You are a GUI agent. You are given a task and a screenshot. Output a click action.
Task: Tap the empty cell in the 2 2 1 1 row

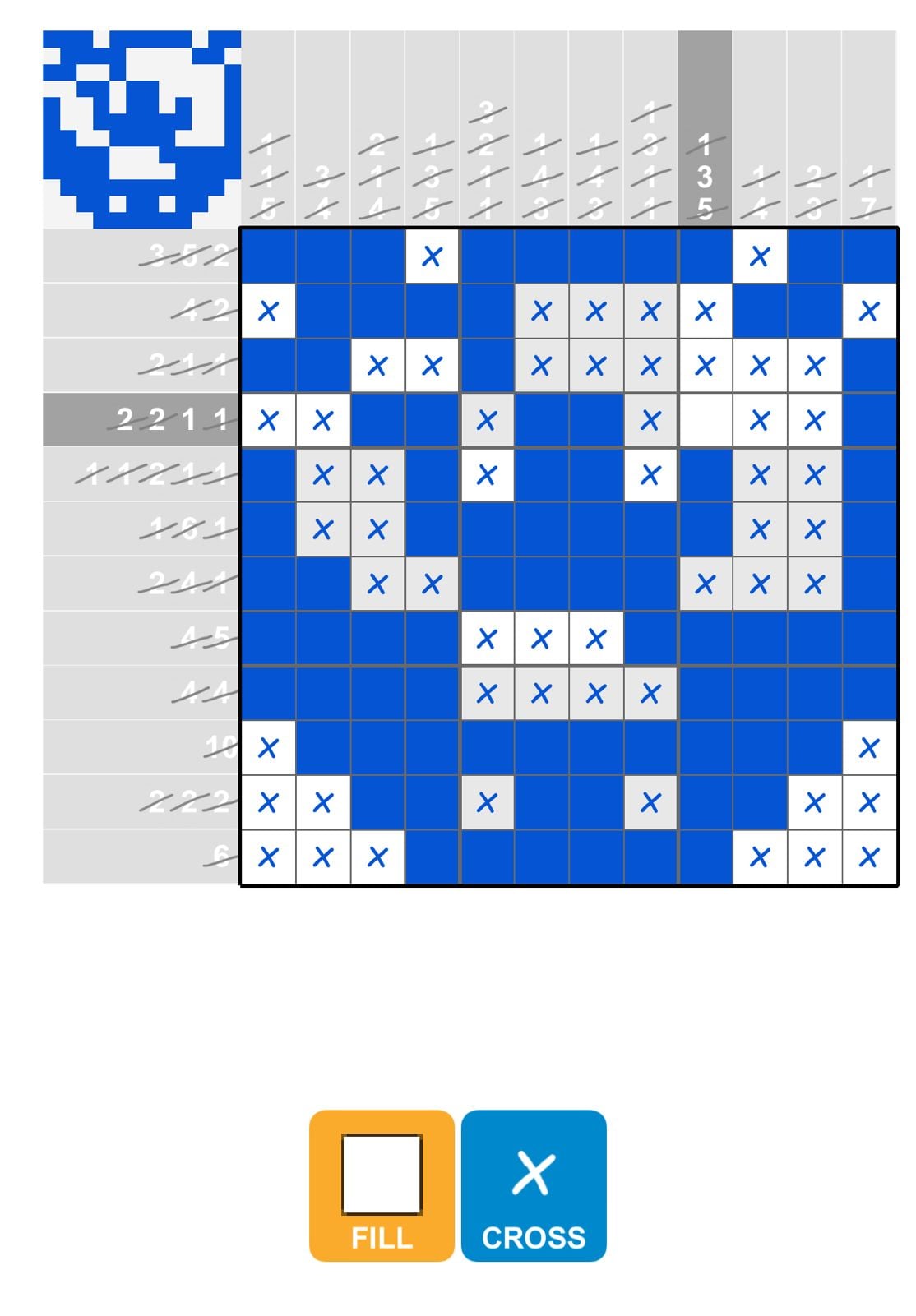click(705, 420)
